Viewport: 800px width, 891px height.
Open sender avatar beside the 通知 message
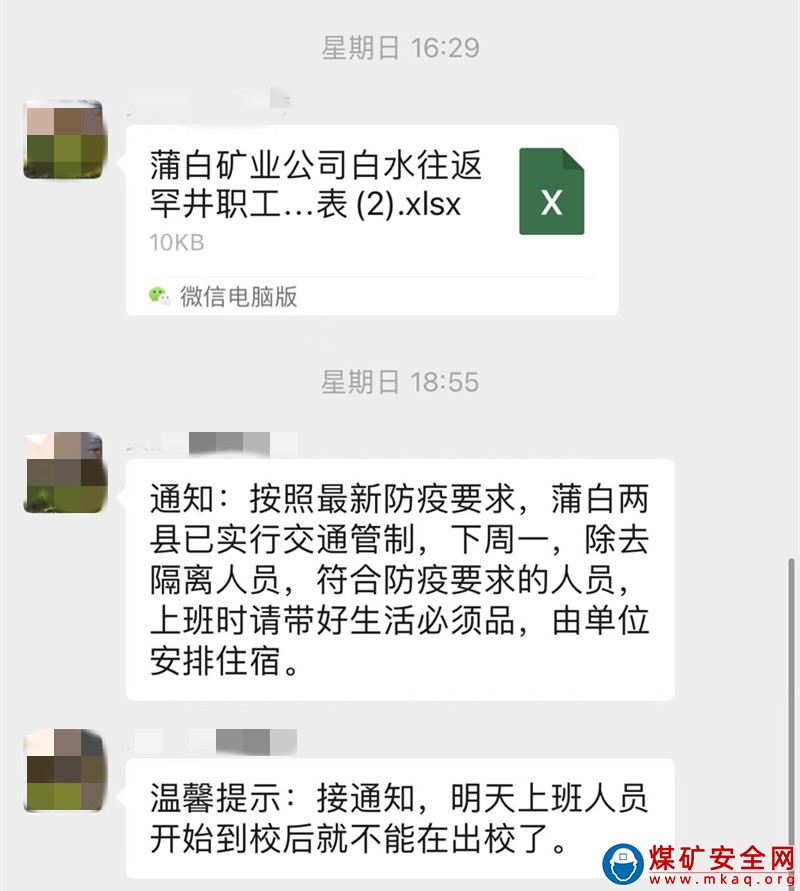63,472
